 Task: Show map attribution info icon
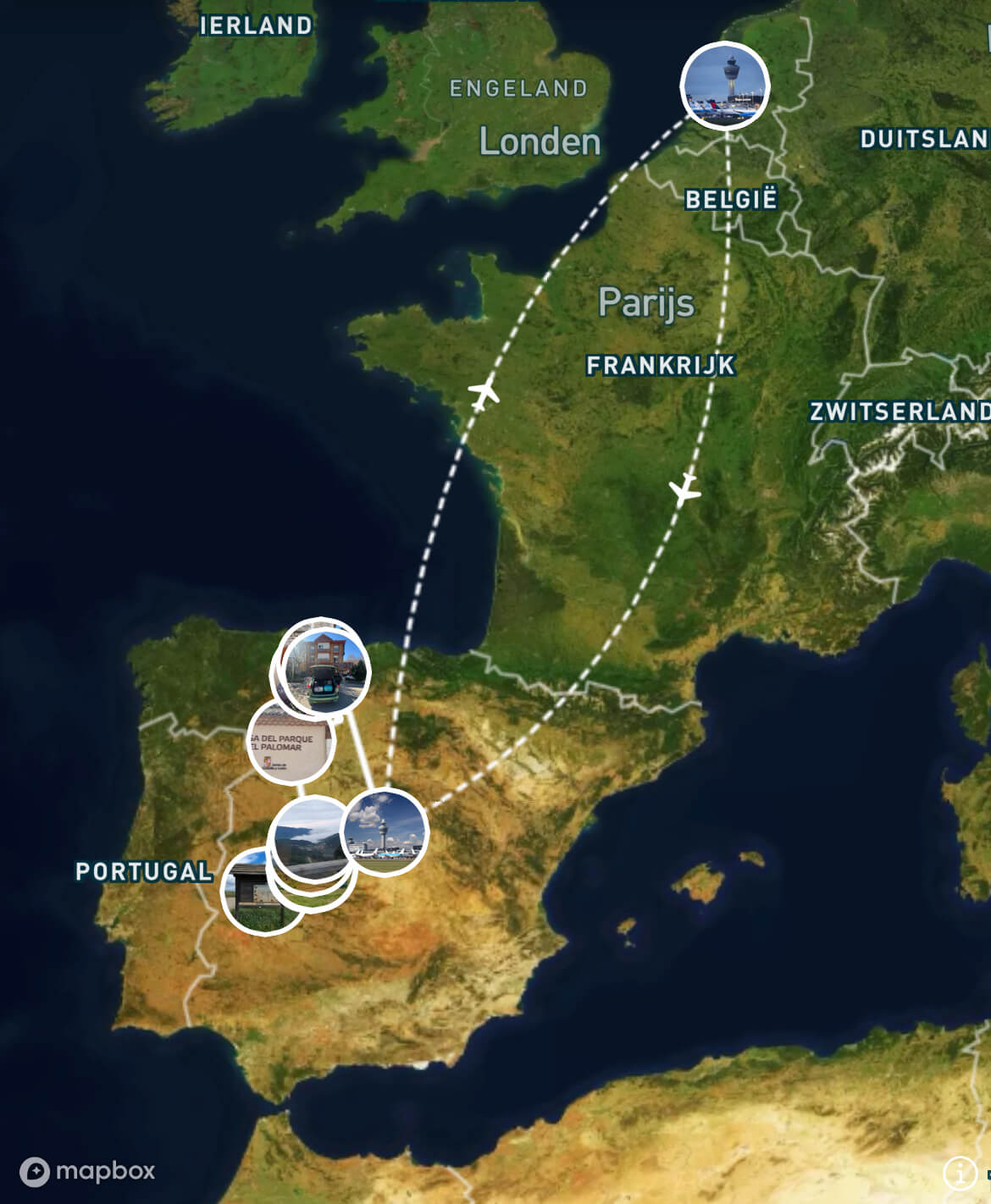pyautogui.click(x=960, y=1173)
